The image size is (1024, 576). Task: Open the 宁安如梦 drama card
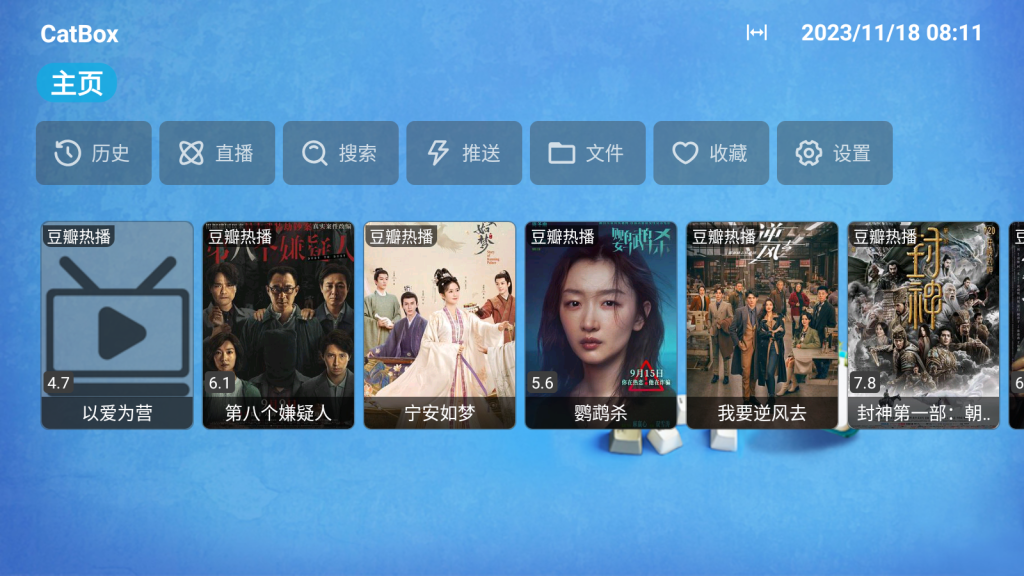440,325
